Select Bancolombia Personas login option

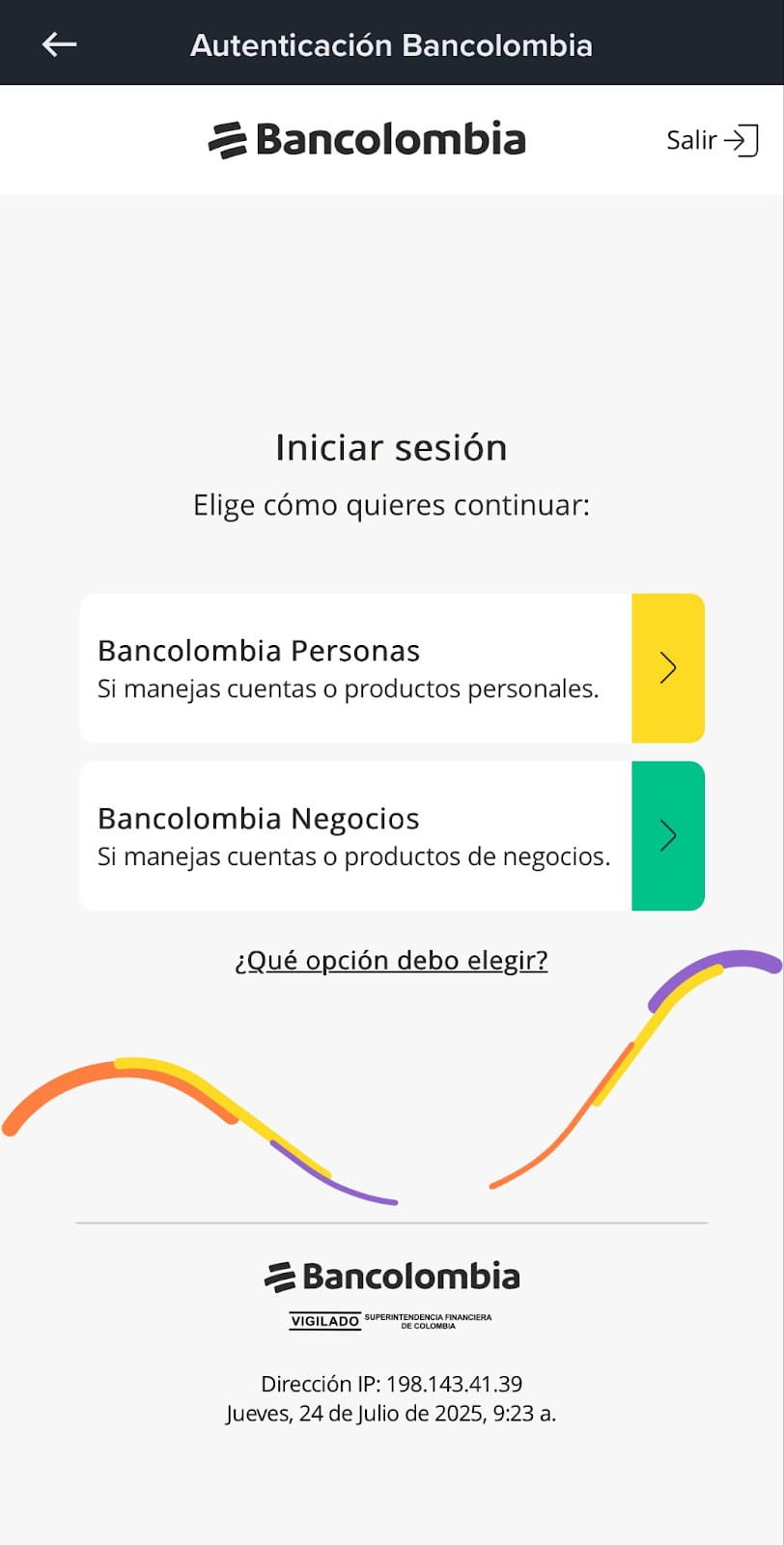pos(391,668)
